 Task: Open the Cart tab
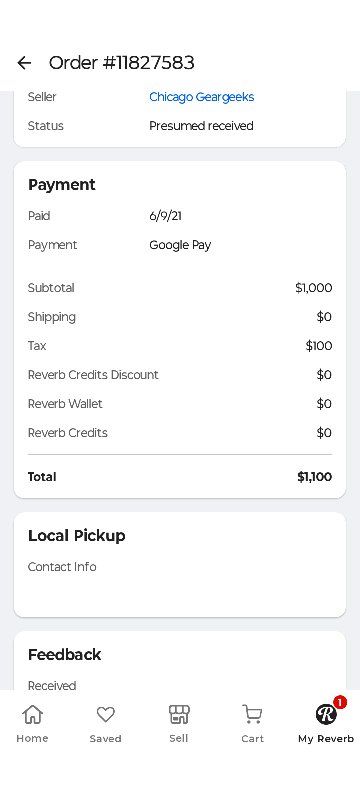tap(253, 724)
